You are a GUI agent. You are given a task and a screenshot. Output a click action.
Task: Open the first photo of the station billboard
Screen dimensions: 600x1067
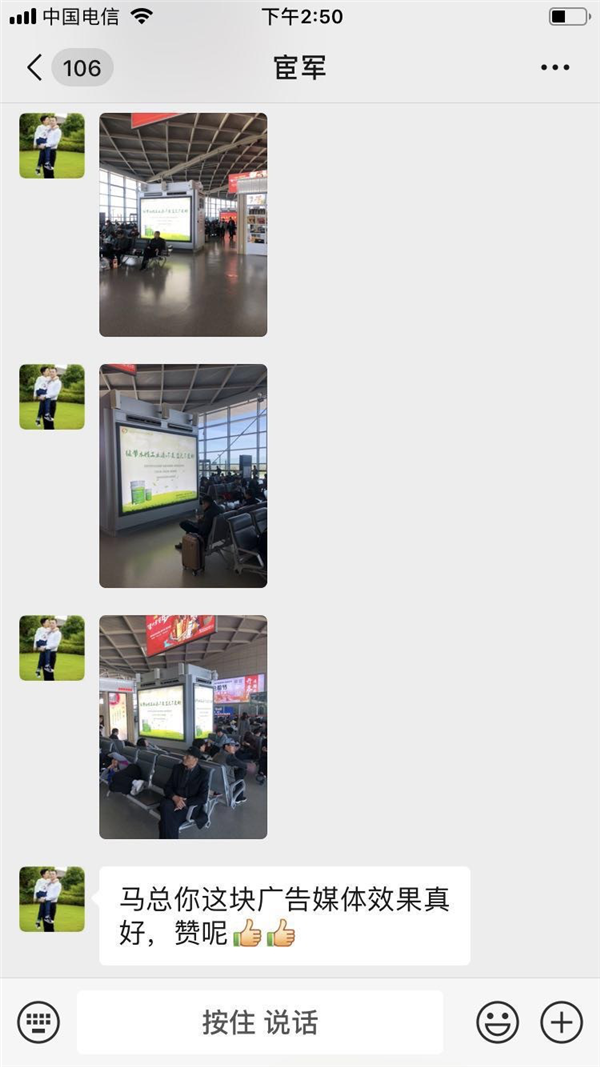pyautogui.click(x=183, y=224)
